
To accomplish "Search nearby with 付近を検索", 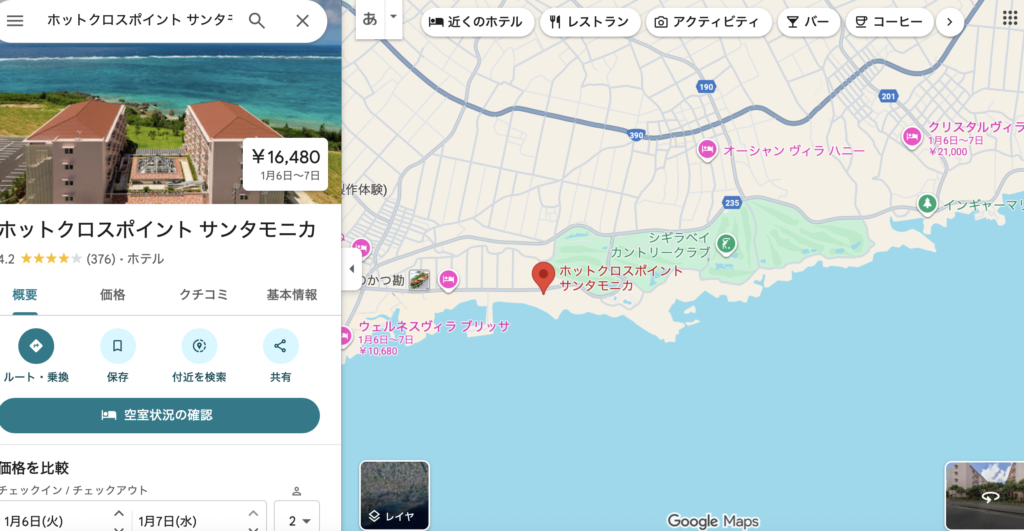I will pyautogui.click(x=198, y=346).
